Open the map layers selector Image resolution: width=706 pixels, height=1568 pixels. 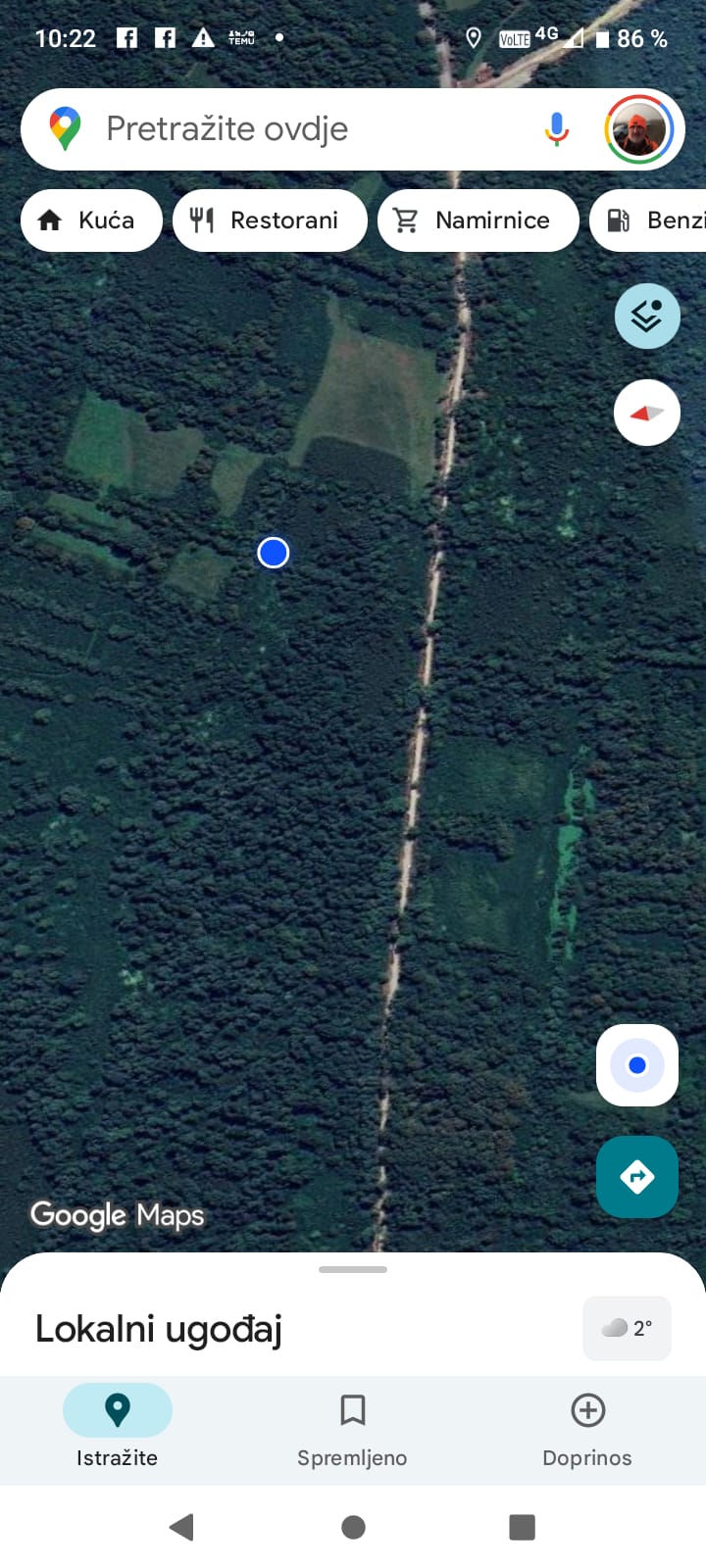tap(647, 316)
